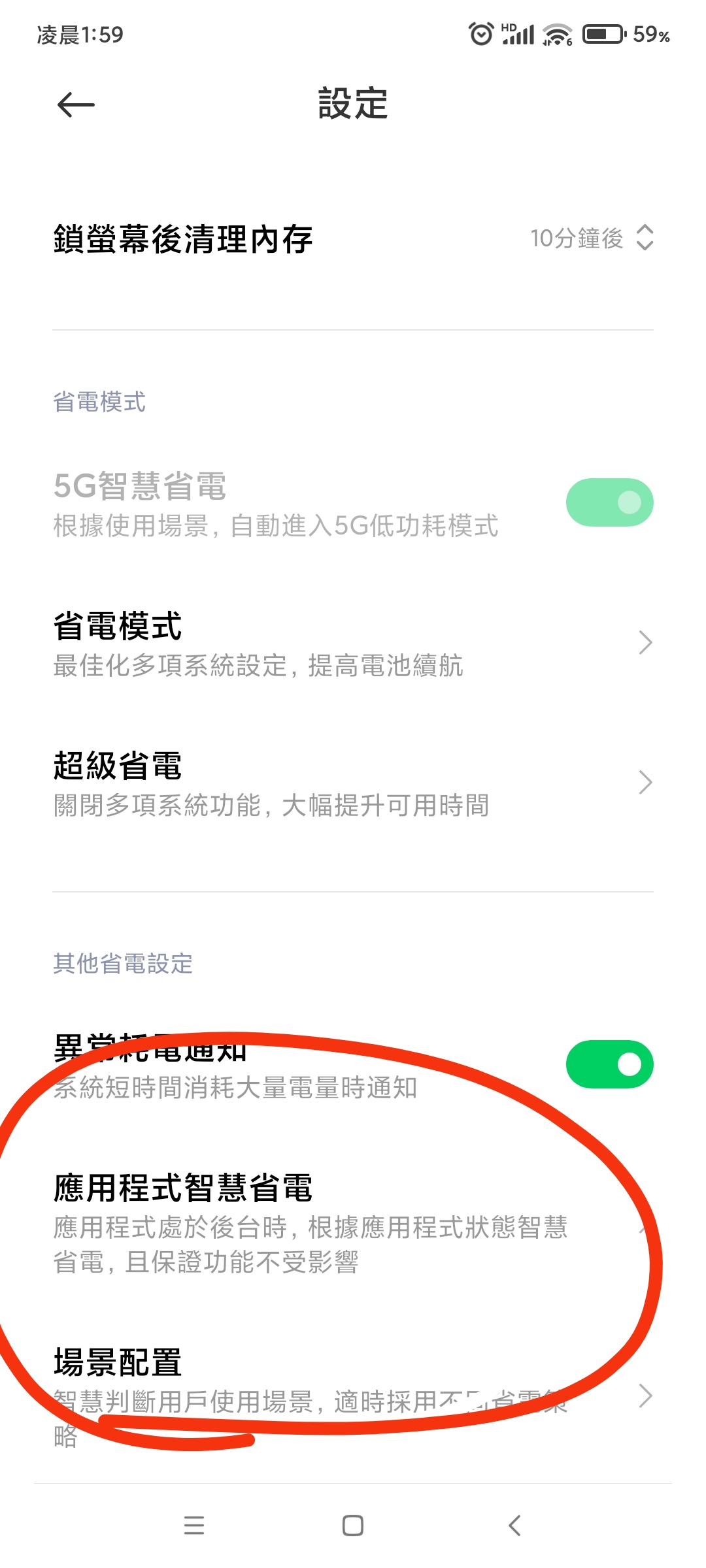Open the 鎖螢幕後清理內存 time dropdown

click(592, 238)
